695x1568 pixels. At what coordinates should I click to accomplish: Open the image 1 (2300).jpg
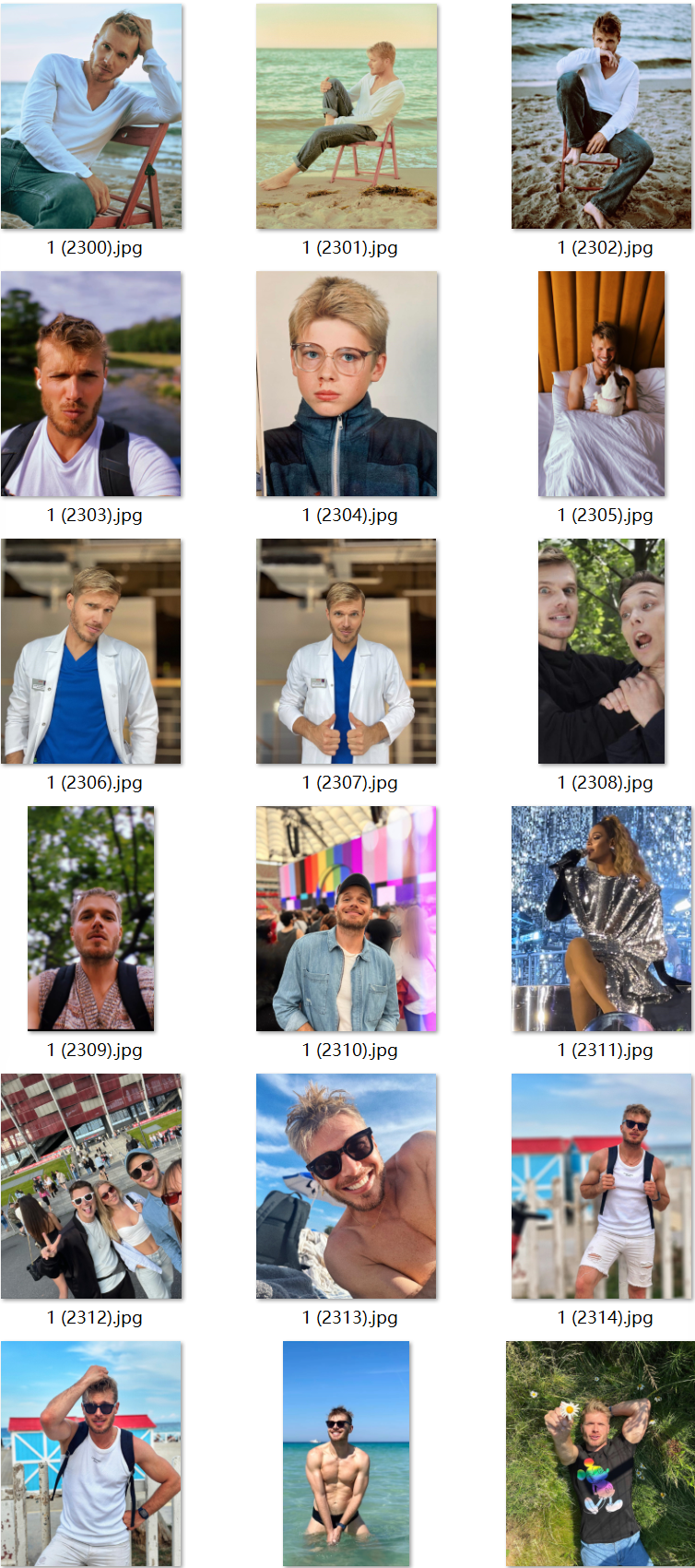[91, 116]
